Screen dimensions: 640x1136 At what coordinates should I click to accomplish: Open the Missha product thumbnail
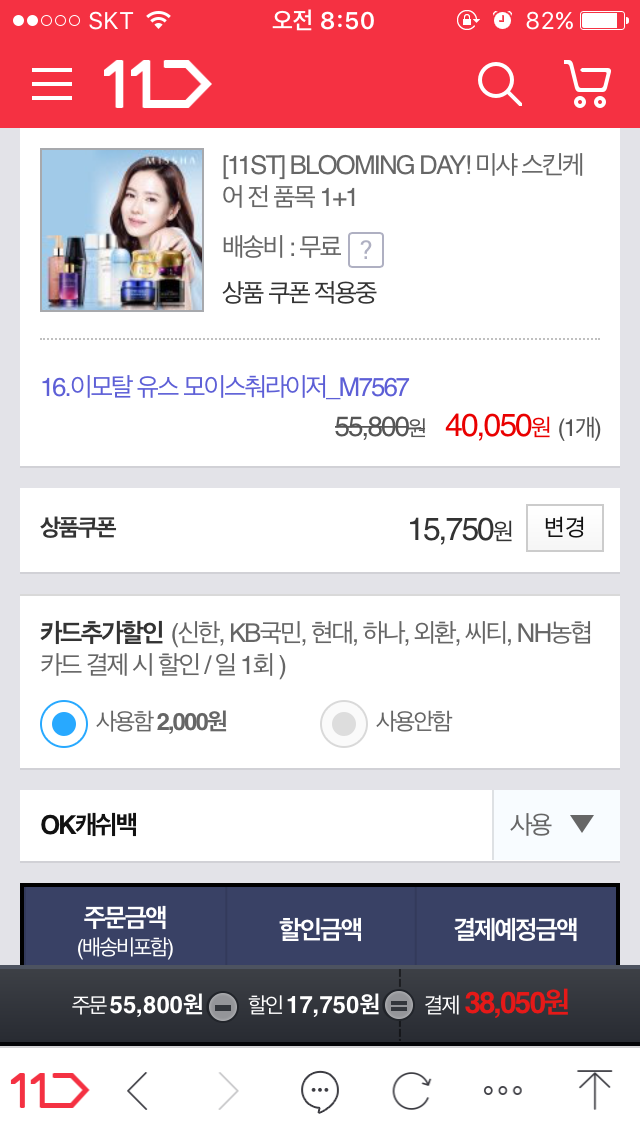[121, 230]
